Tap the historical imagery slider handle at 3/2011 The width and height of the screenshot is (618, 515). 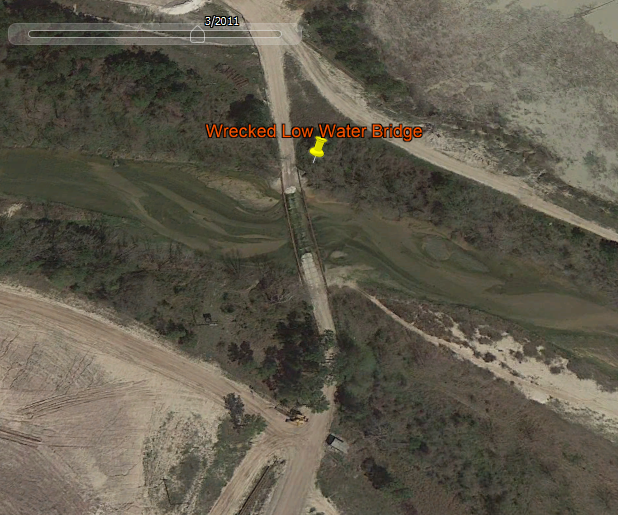pyautogui.click(x=197, y=35)
